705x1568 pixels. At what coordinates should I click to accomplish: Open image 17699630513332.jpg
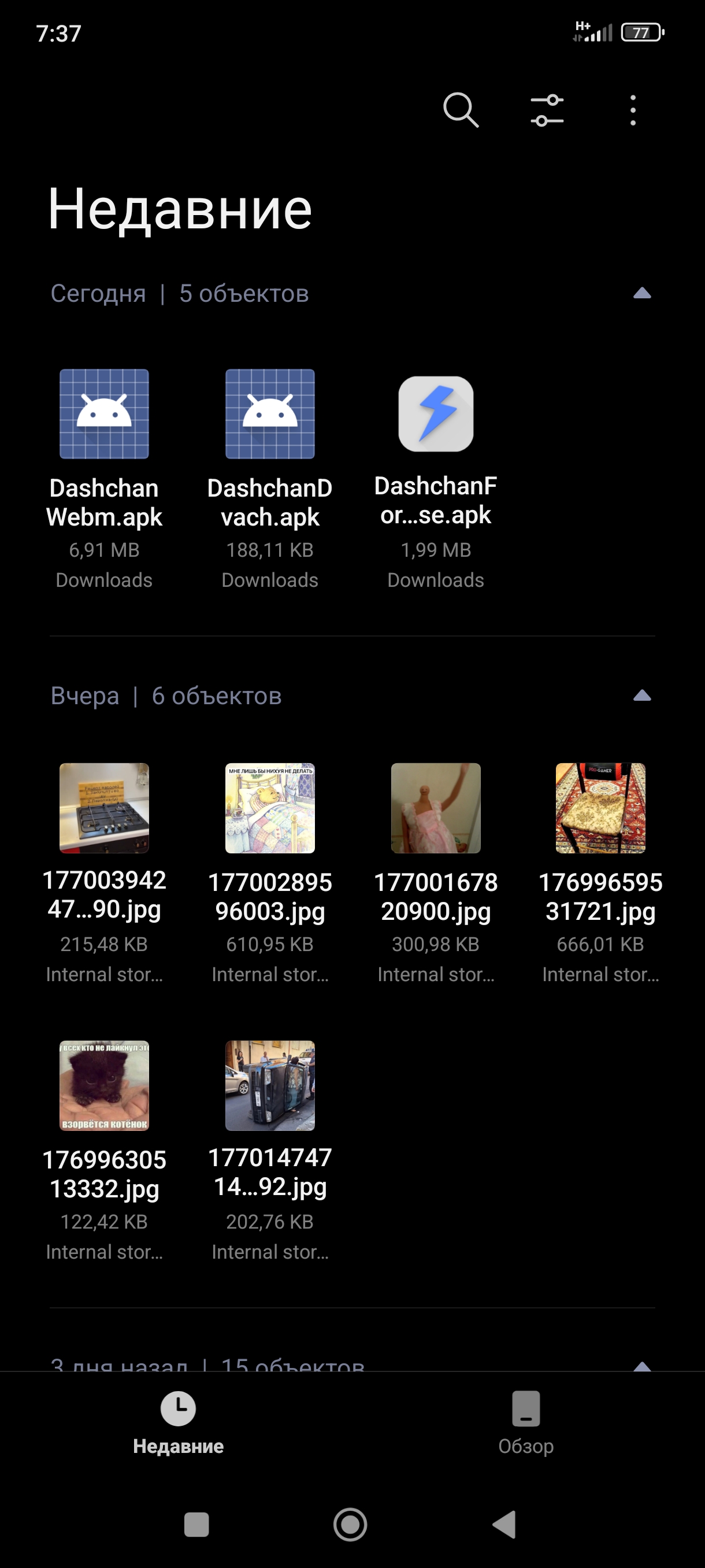click(x=104, y=1085)
